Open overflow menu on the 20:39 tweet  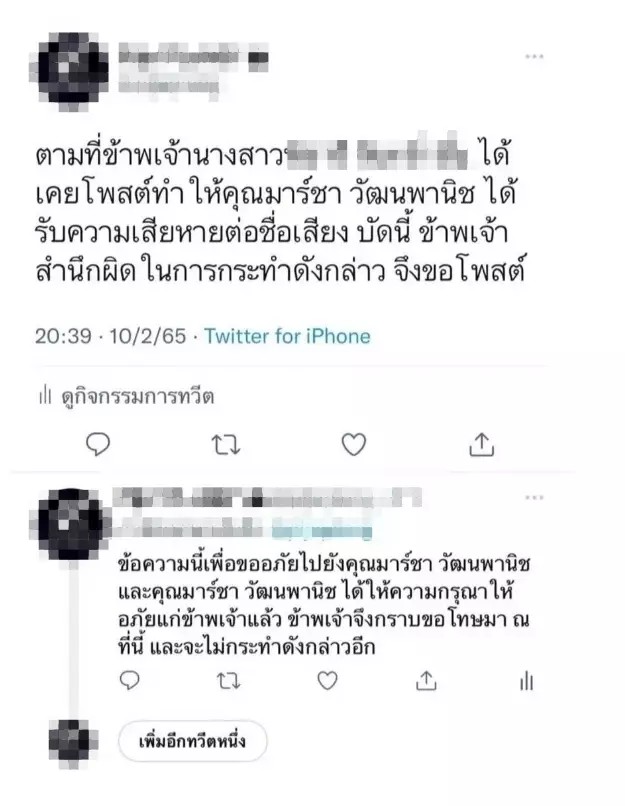click(535, 57)
